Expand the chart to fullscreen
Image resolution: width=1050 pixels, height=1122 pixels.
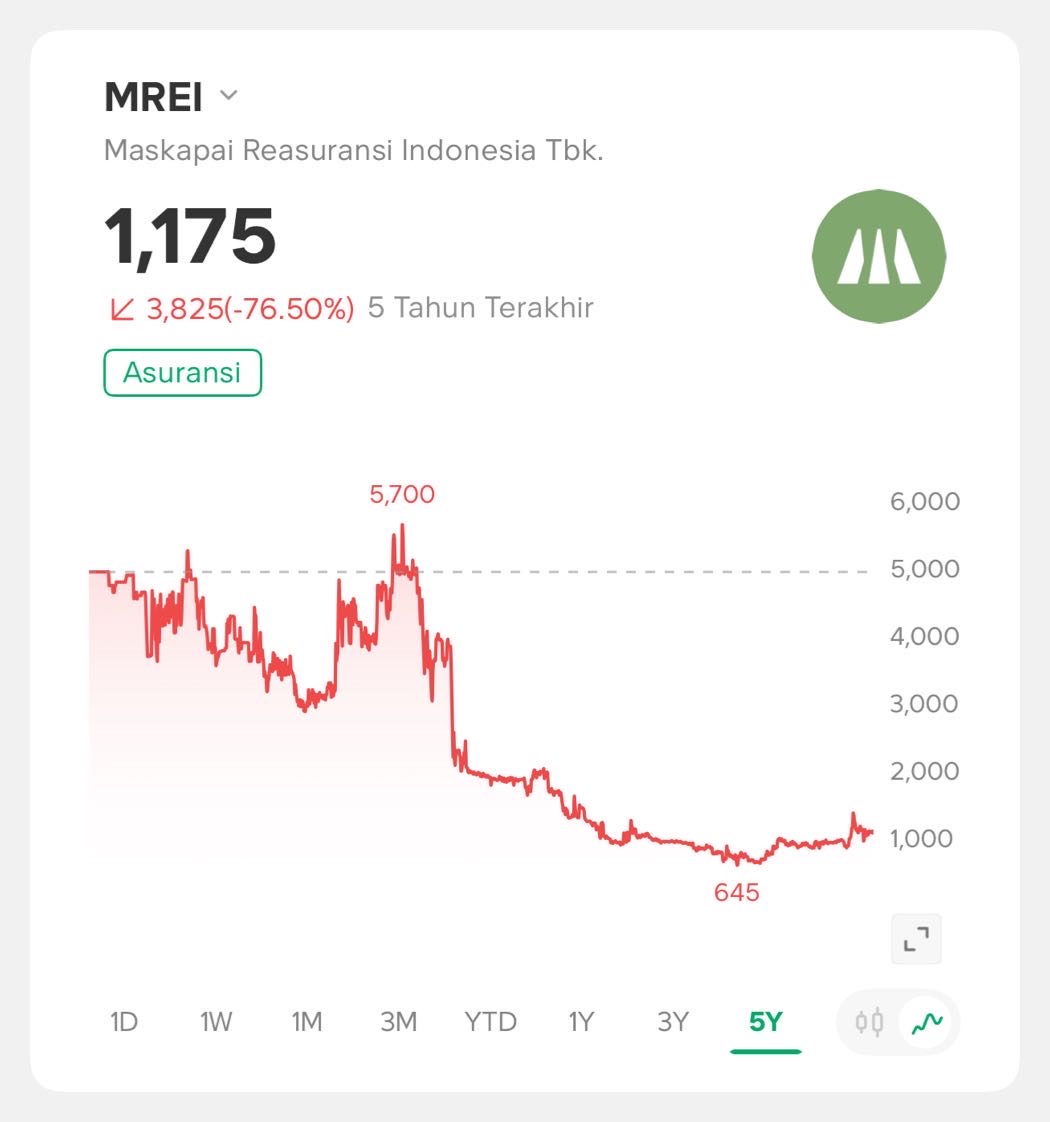pos(916,939)
